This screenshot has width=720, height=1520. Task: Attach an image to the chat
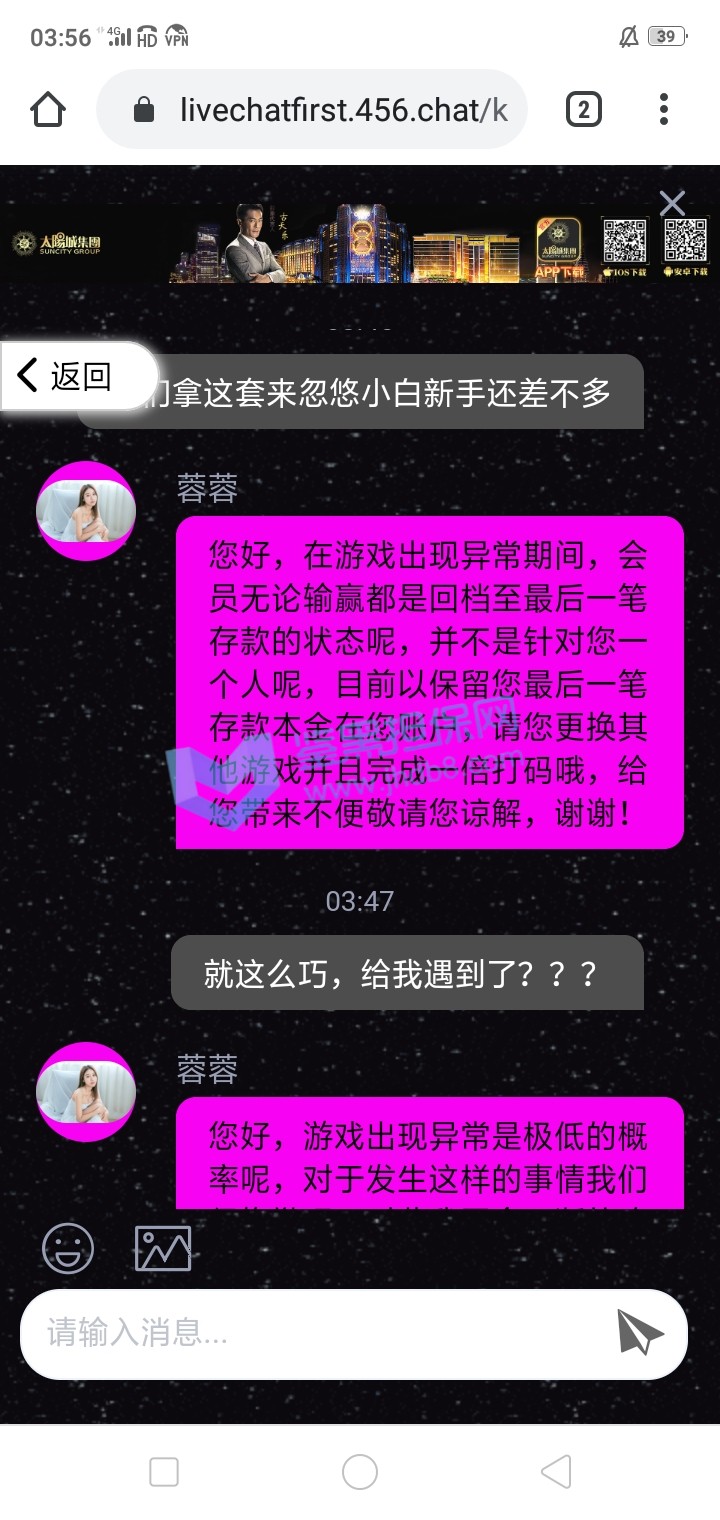click(163, 1248)
